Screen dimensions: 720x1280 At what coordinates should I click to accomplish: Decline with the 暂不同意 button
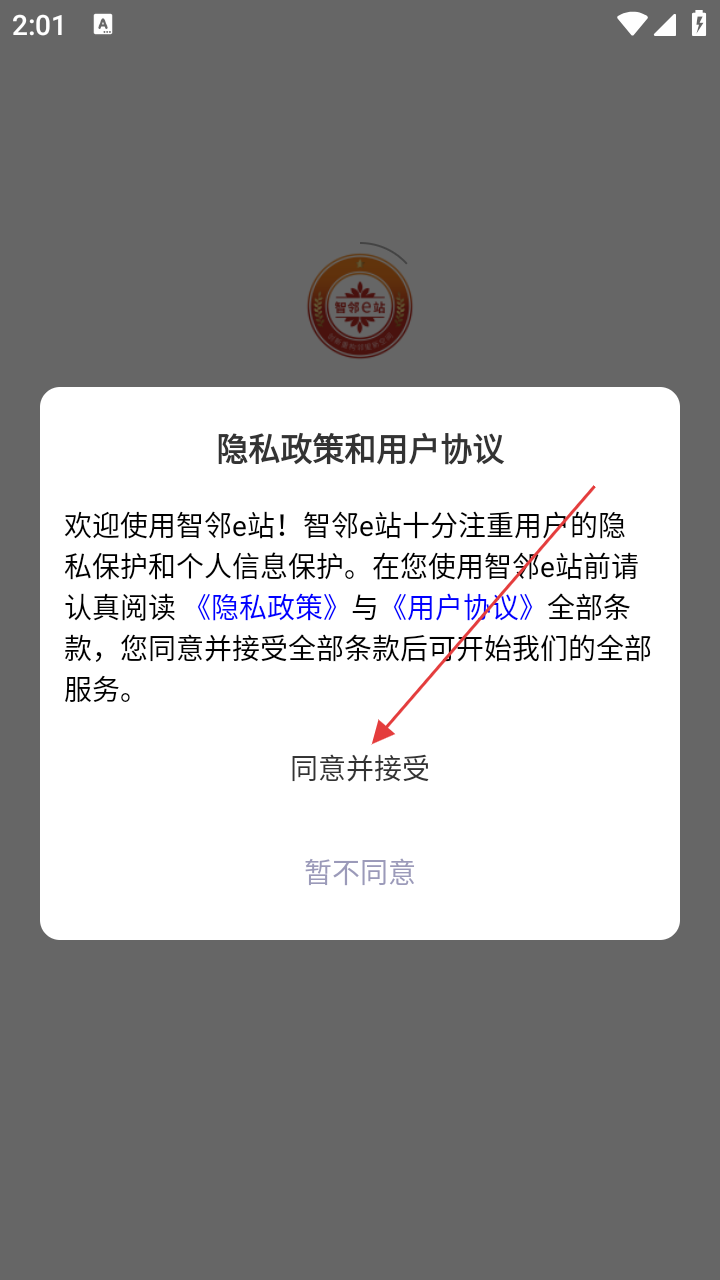(x=360, y=872)
